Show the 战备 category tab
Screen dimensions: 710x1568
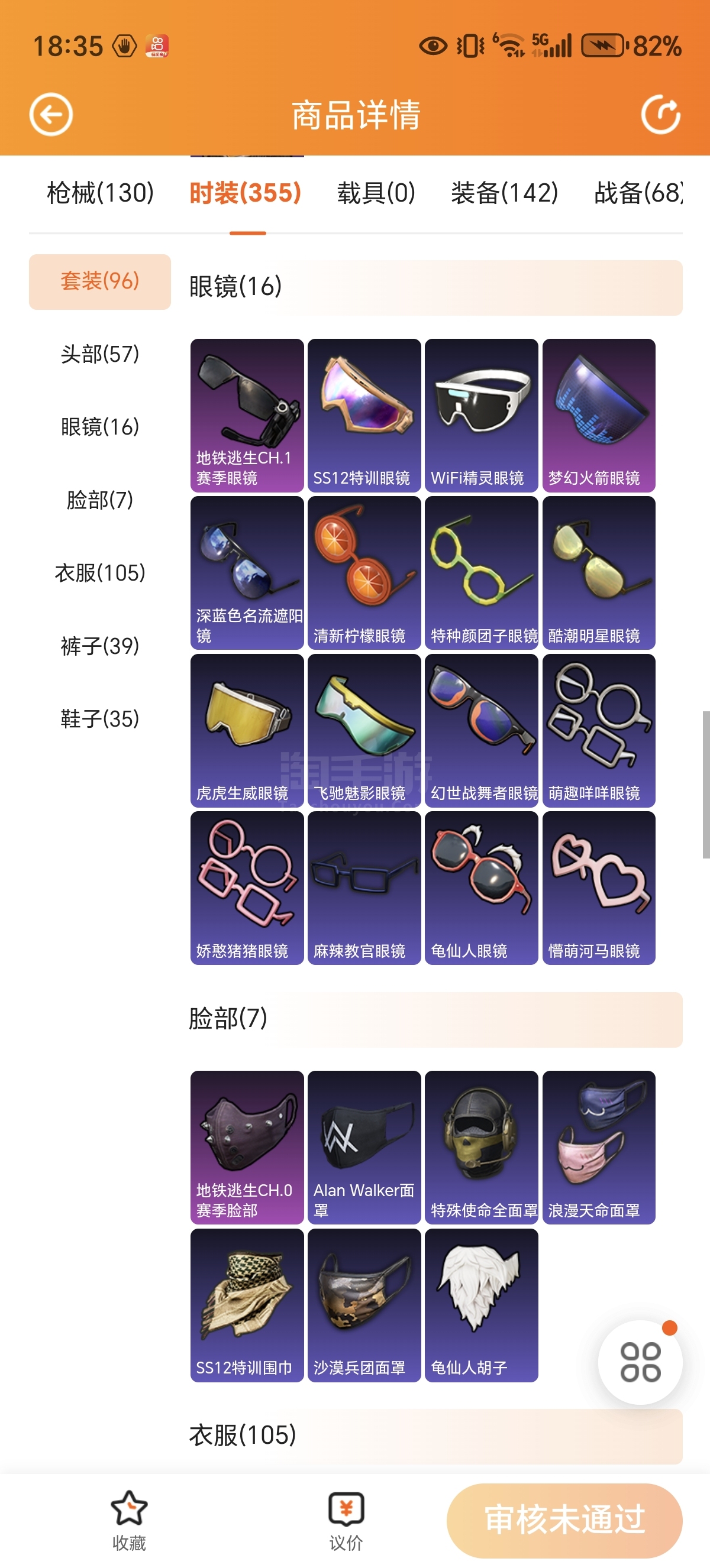pyautogui.click(x=637, y=193)
